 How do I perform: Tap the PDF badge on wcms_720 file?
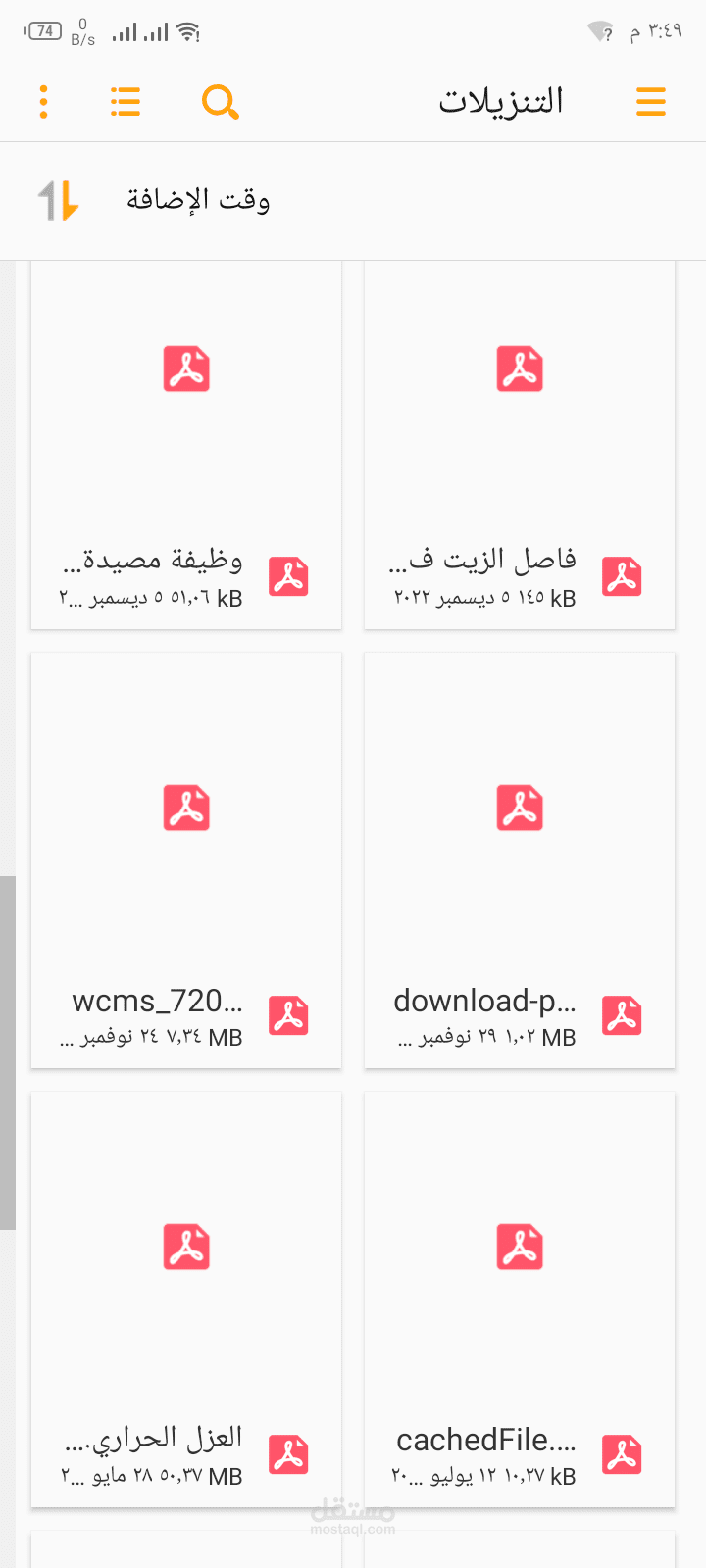(289, 1015)
